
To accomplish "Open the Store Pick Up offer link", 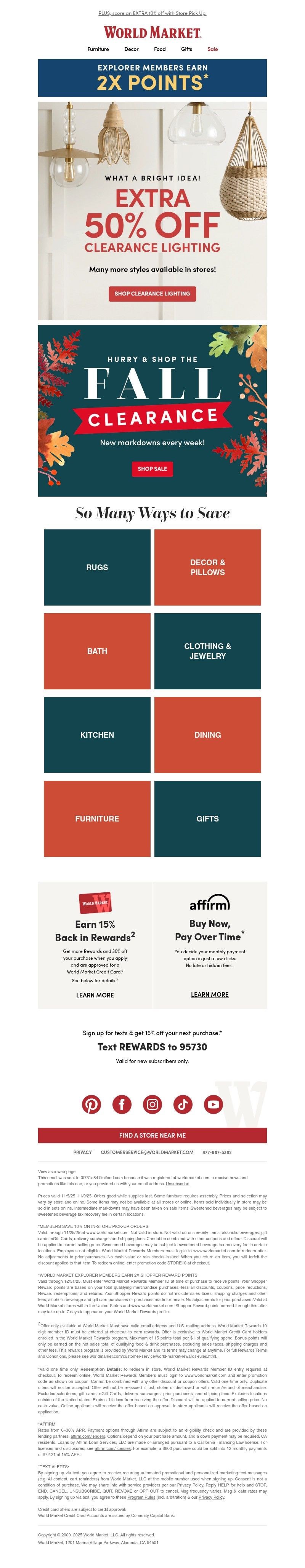I will tap(152, 13).
